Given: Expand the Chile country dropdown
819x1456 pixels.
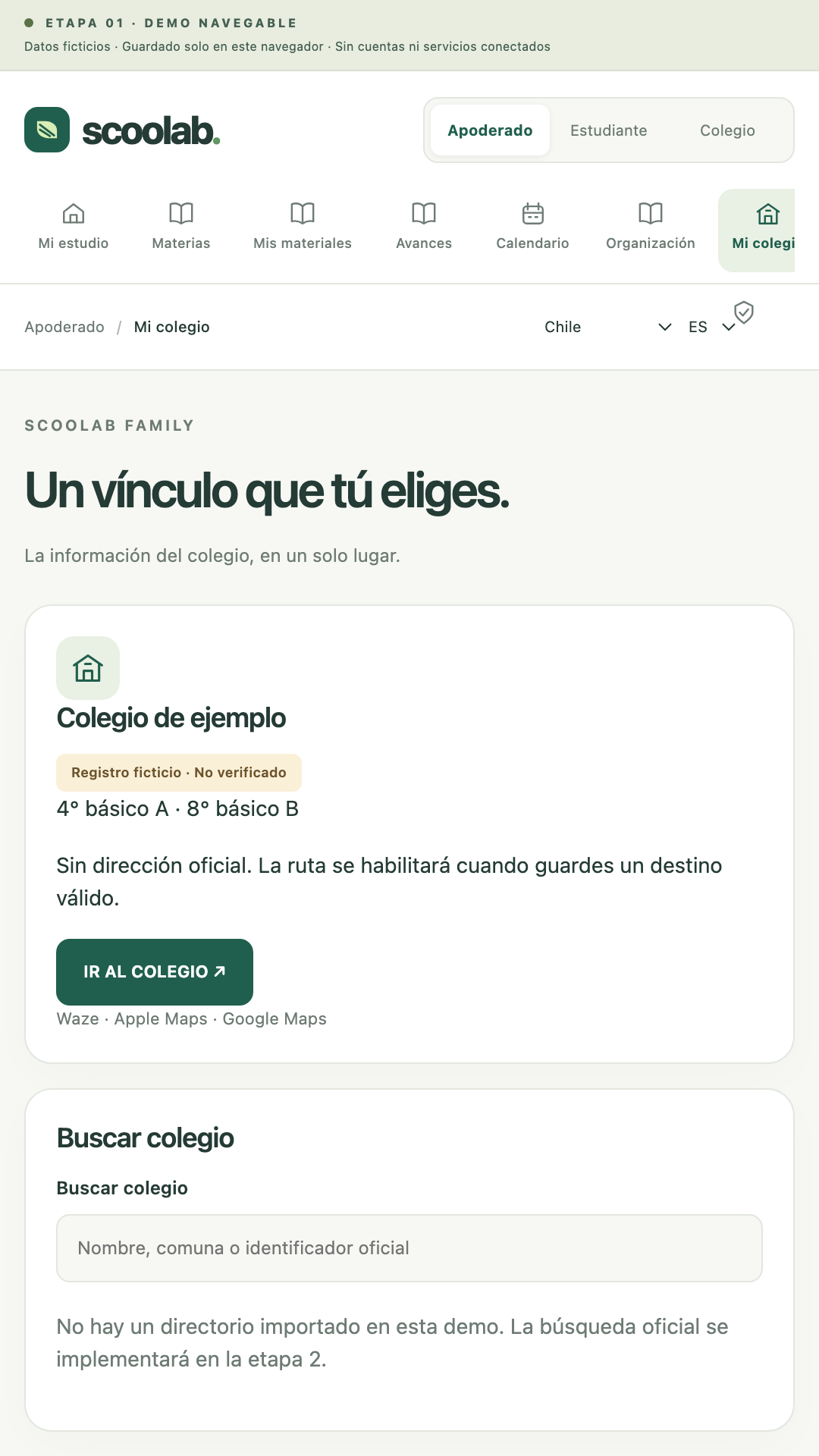Looking at the screenshot, I should [x=607, y=327].
